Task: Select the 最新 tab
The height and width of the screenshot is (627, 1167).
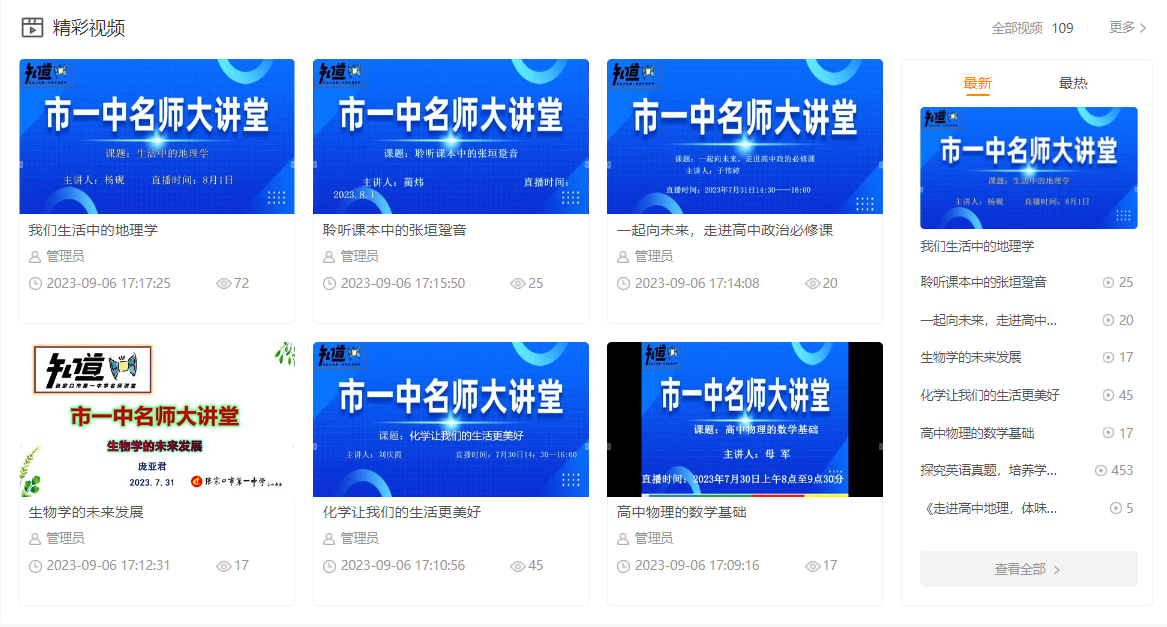Action: (977, 83)
